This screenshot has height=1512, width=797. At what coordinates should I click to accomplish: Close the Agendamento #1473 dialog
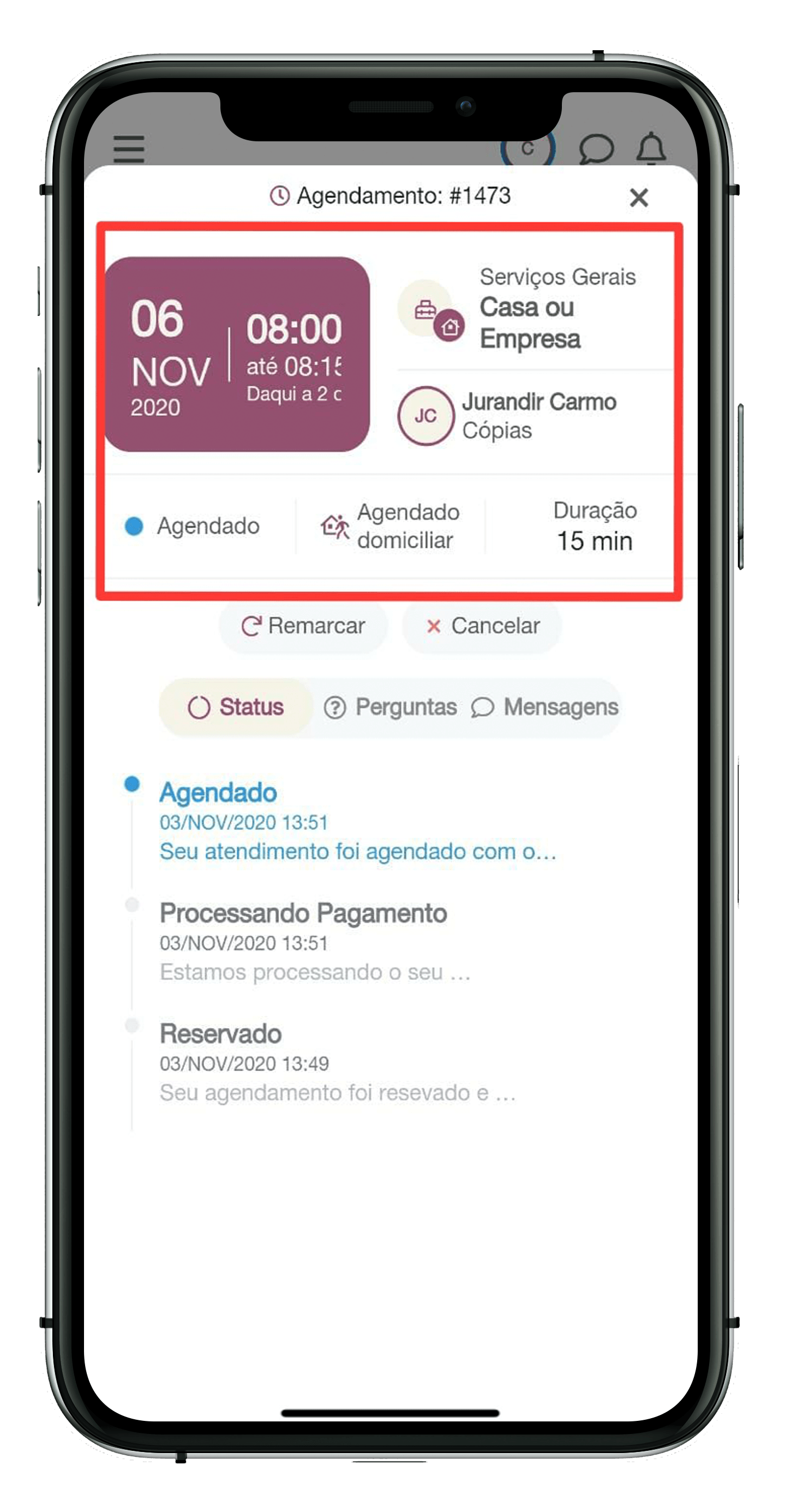pos(639,198)
